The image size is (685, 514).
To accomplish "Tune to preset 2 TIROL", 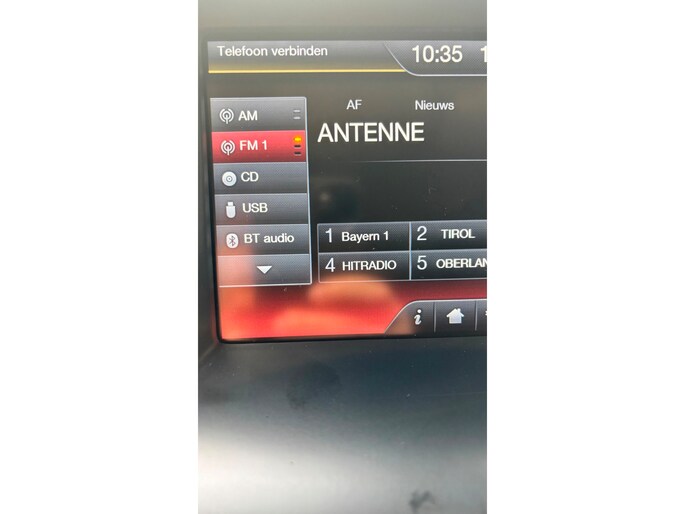I will click(x=449, y=235).
